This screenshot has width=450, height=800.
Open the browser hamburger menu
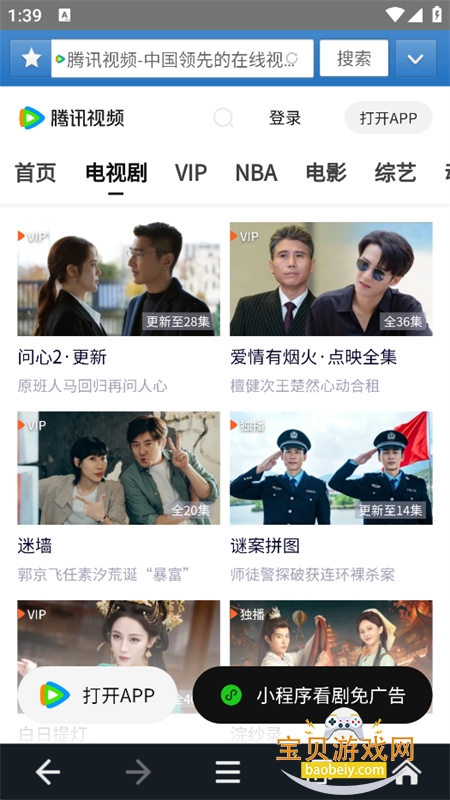click(228, 771)
